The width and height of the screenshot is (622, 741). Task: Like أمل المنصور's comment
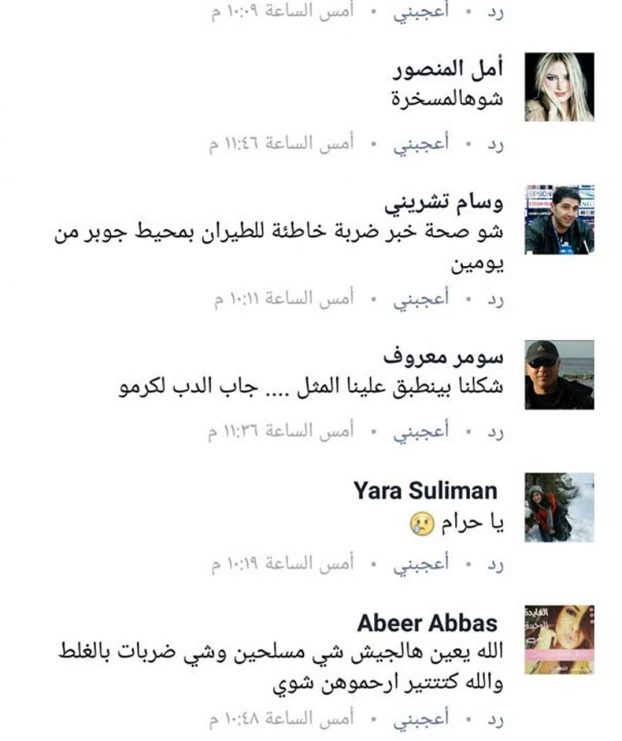(x=421, y=145)
